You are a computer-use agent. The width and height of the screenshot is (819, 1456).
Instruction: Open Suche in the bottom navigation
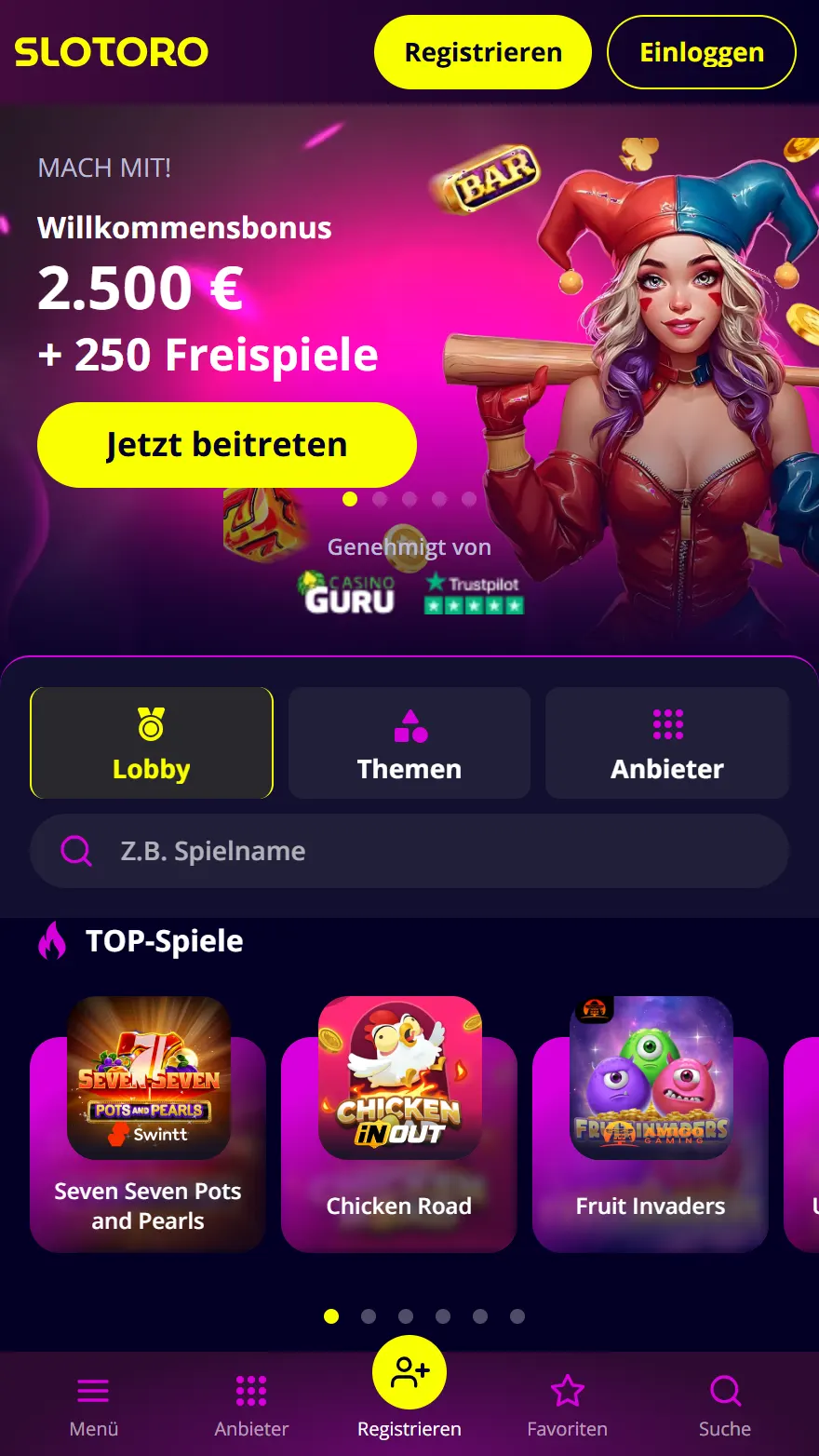(725, 1404)
